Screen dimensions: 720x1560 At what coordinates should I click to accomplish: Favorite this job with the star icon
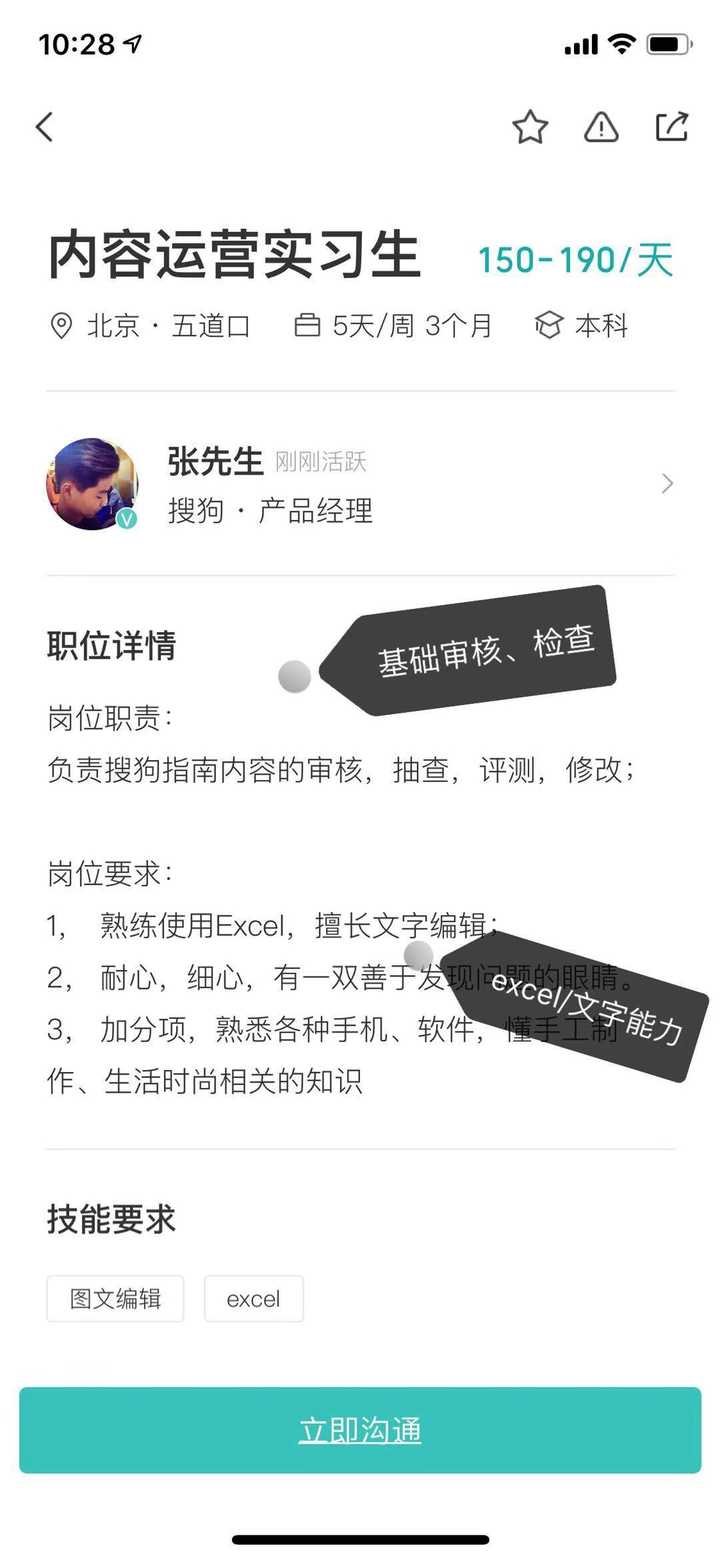(530, 127)
